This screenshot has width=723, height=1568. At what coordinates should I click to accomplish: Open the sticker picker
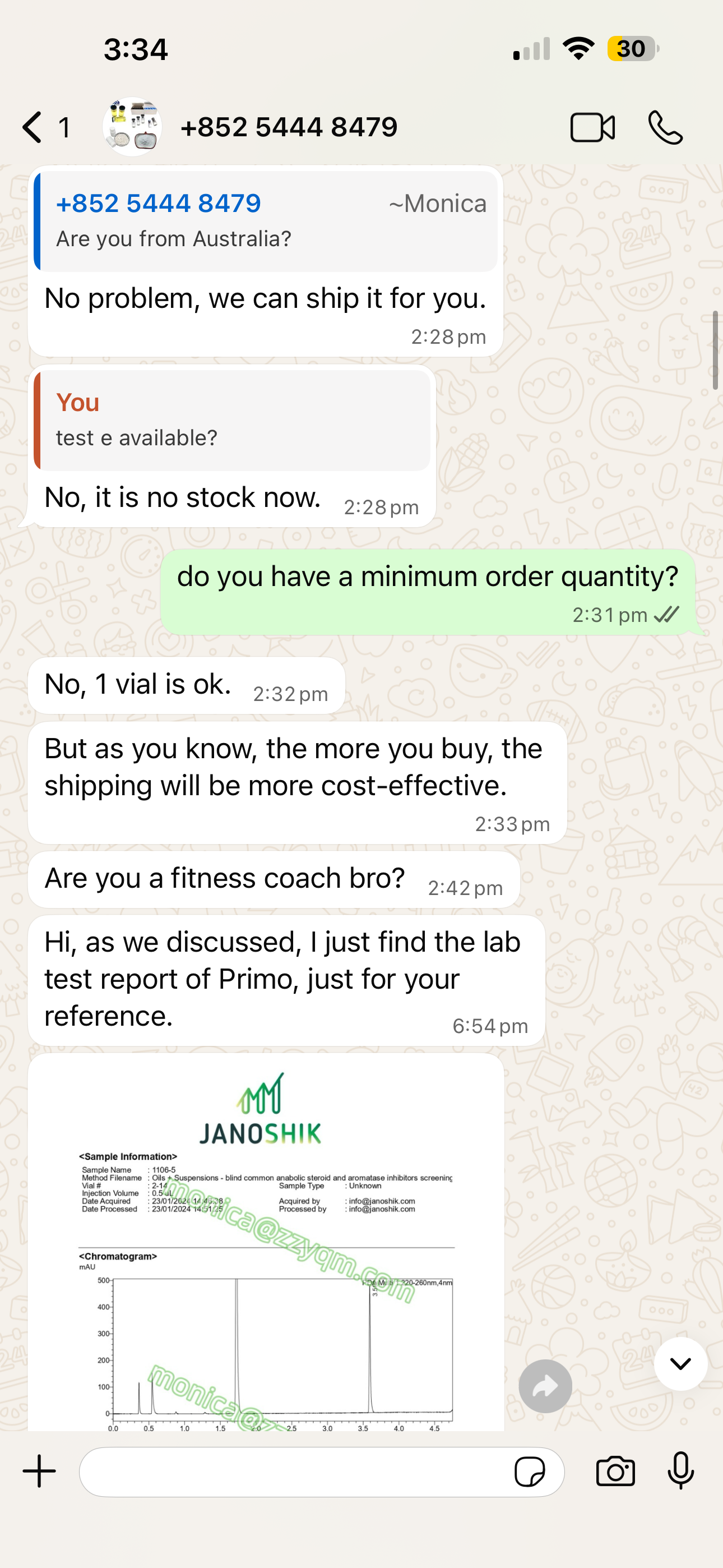tap(530, 1472)
